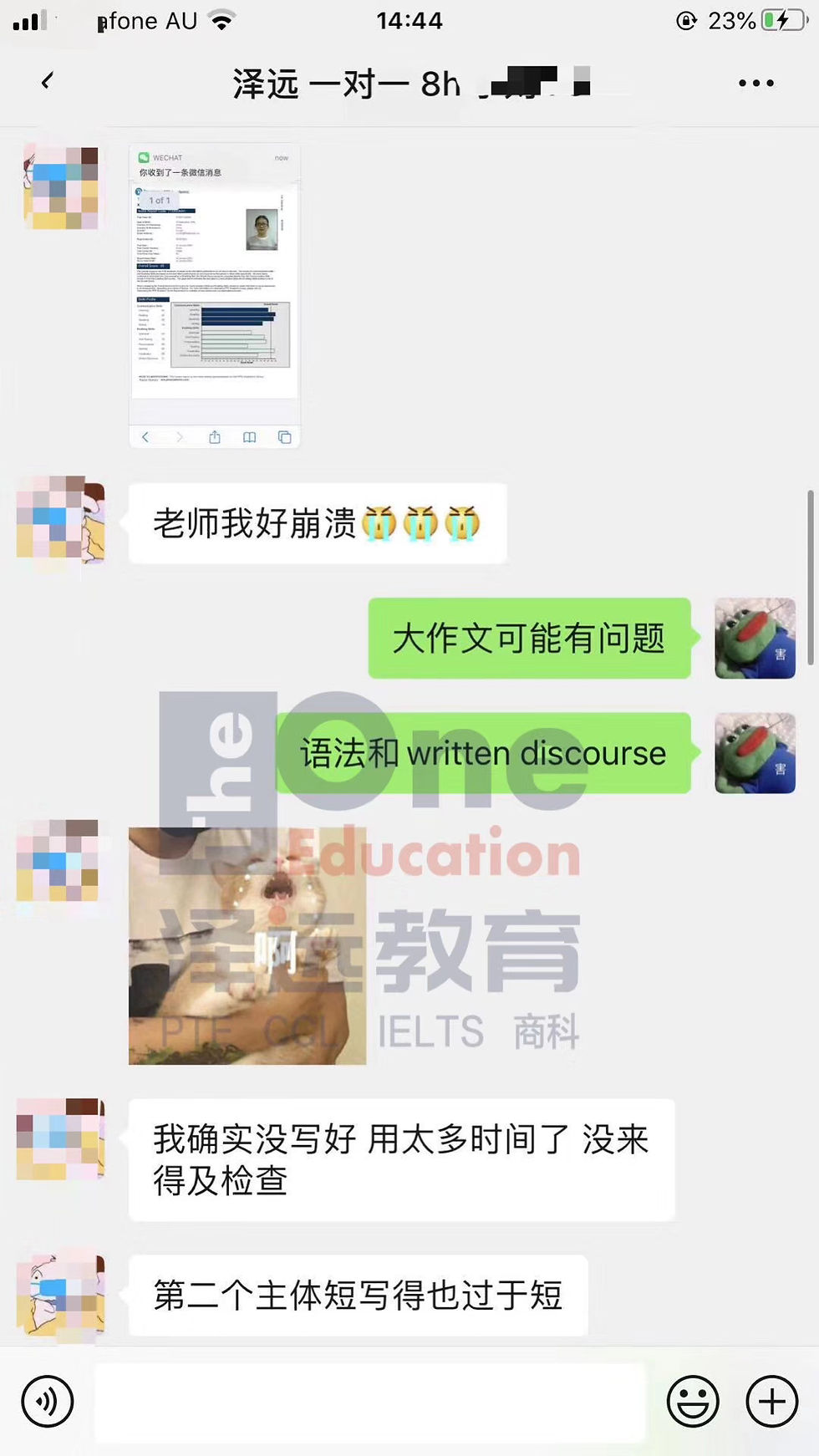Viewport: 819px width, 1456px height.
Task: Go back to the chat list
Action: (48, 81)
